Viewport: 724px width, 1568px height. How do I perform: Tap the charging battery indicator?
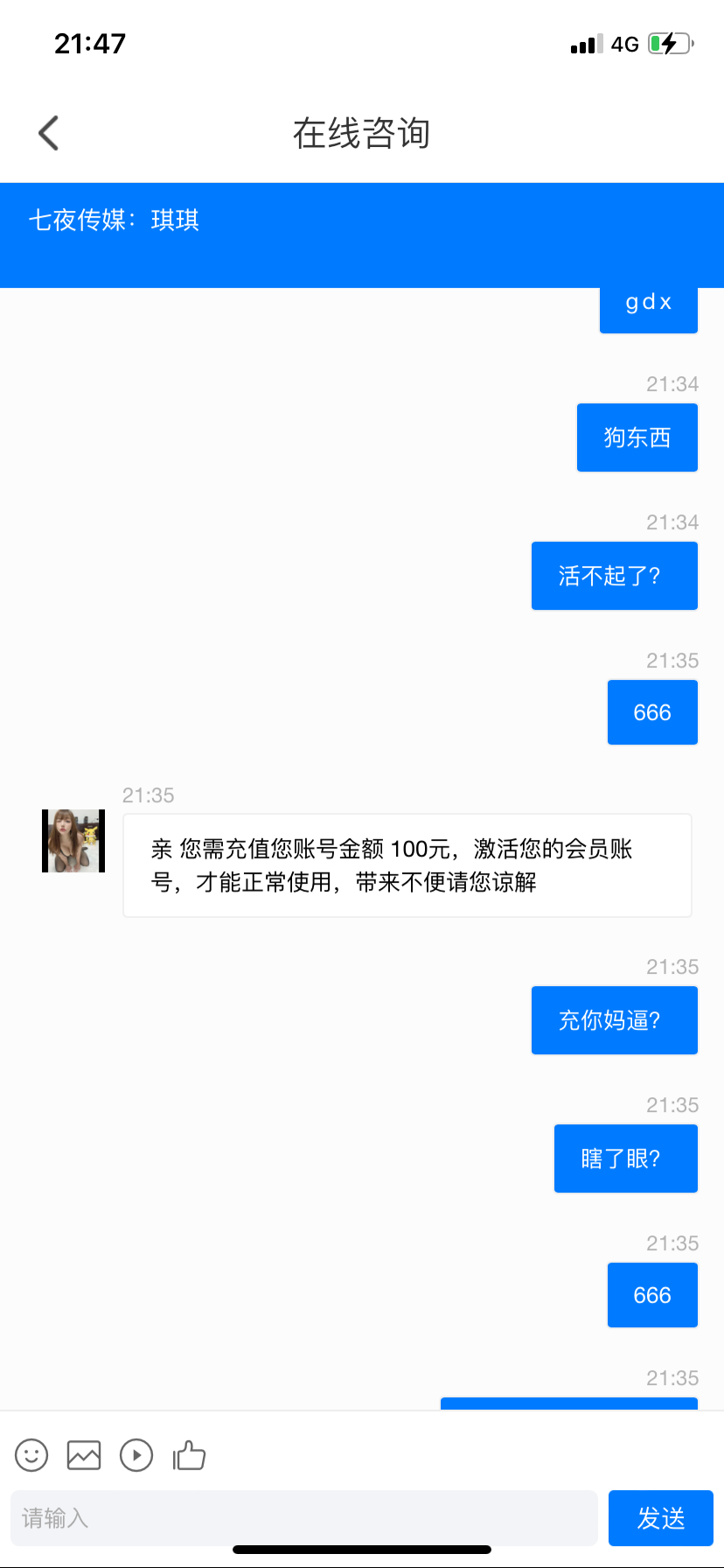(668, 43)
